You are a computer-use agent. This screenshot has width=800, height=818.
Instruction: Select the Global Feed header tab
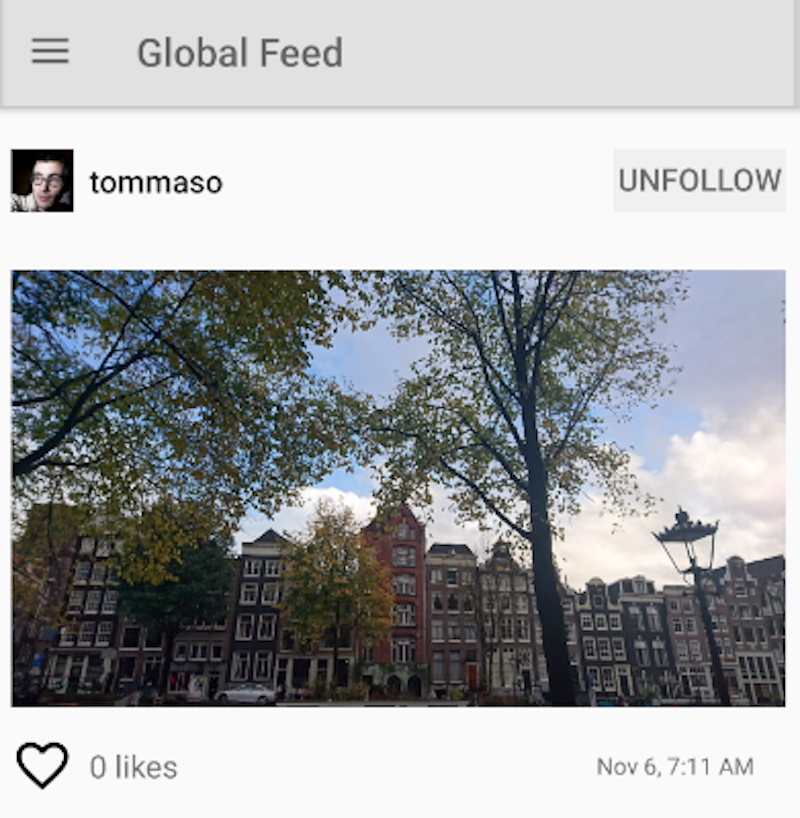click(241, 52)
